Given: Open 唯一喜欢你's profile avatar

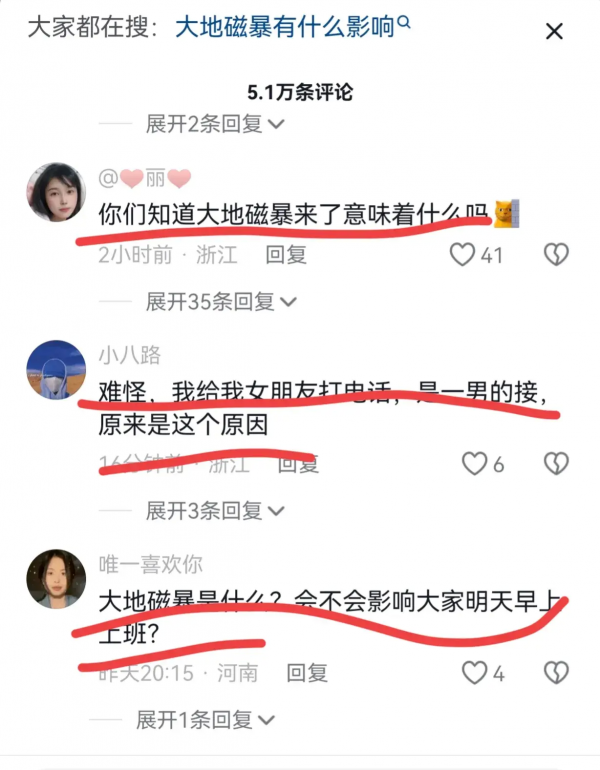Looking at the screenshot, I should click(54, 579).
